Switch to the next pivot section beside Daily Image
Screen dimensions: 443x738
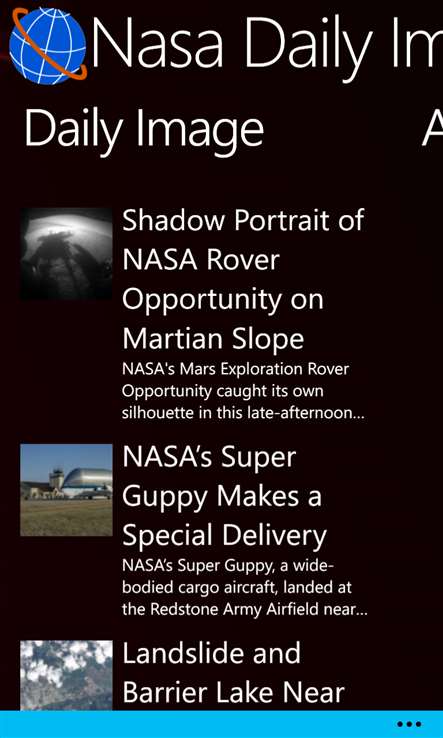[x=432, y=129]
